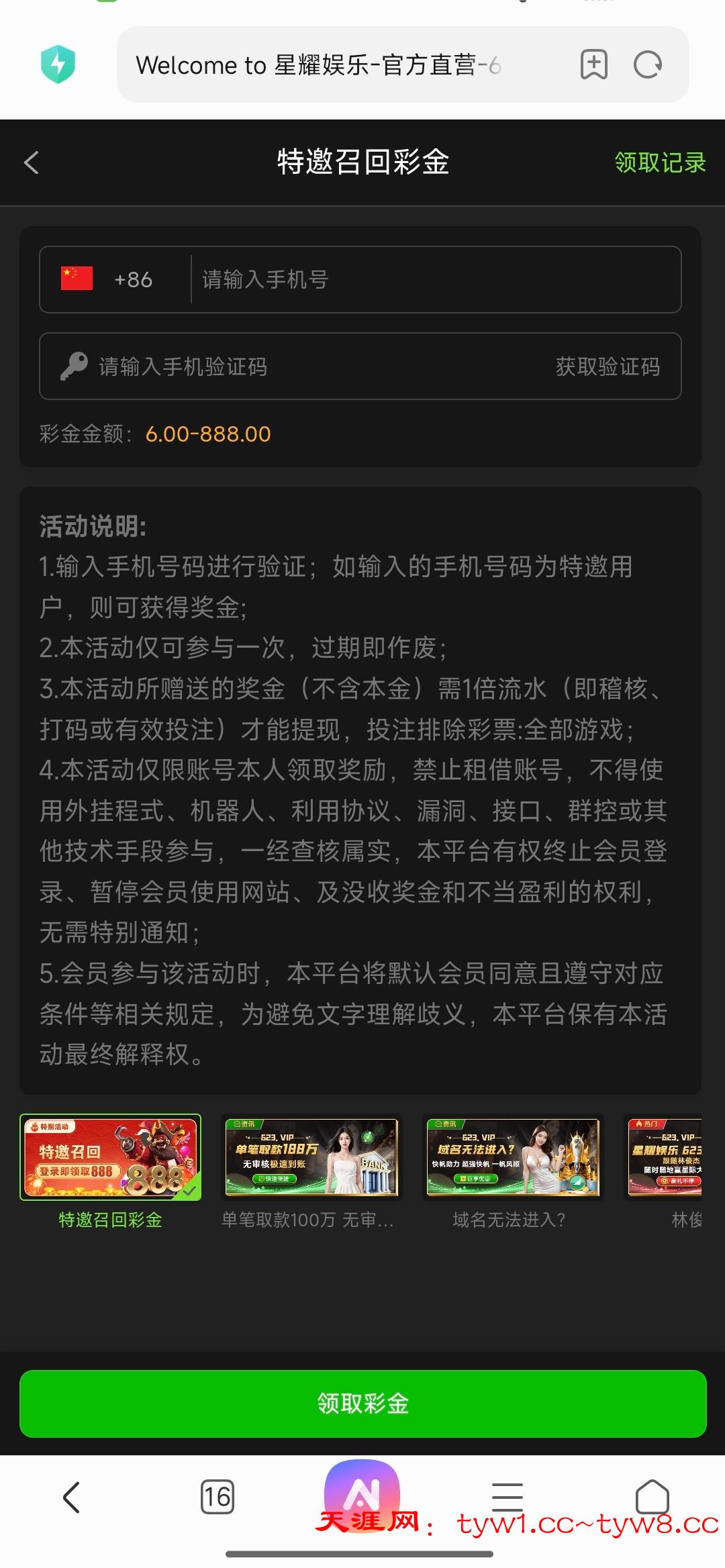725x1568 pixels.
Task: Open the 单笔取款100万 promo card
Action: tap(311, 1157)
